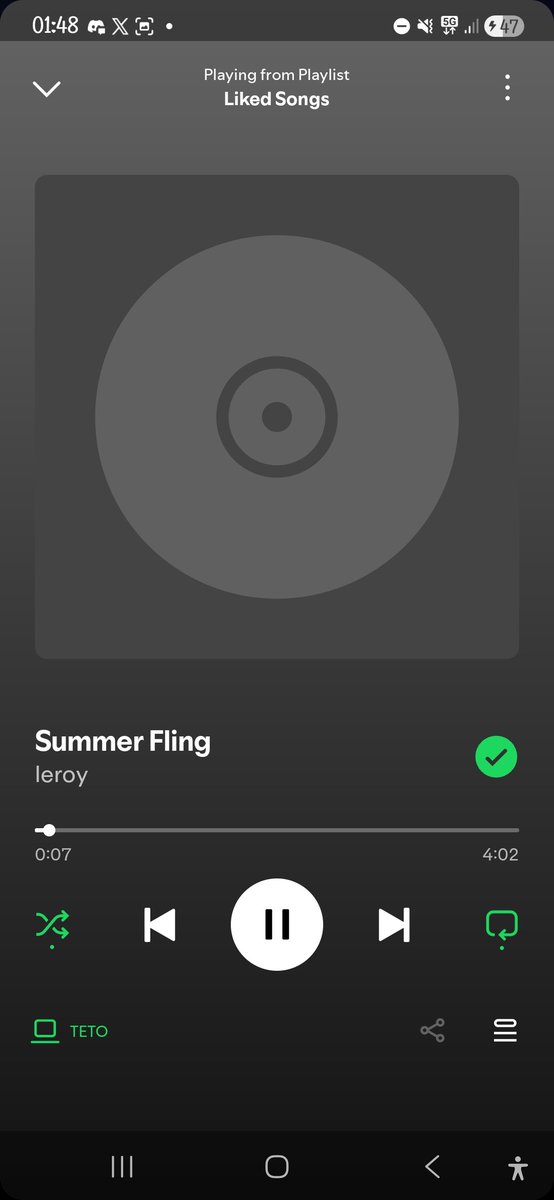Skip to the next track
Screen dimensions: 554x1200
pos(394,925)
